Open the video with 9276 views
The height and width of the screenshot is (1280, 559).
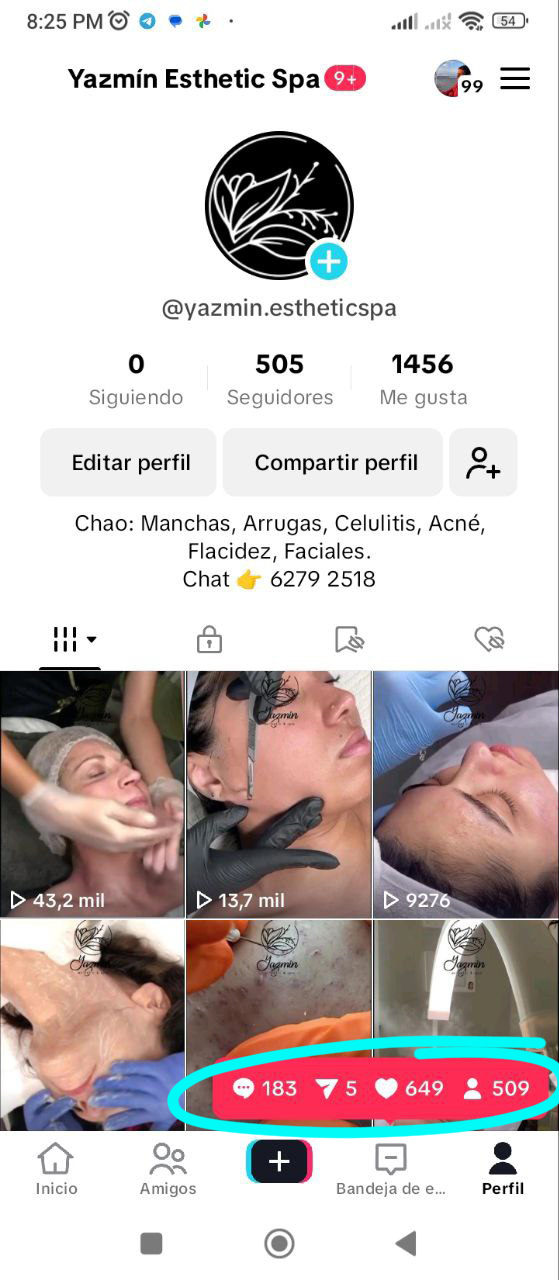tap(466, 794)
